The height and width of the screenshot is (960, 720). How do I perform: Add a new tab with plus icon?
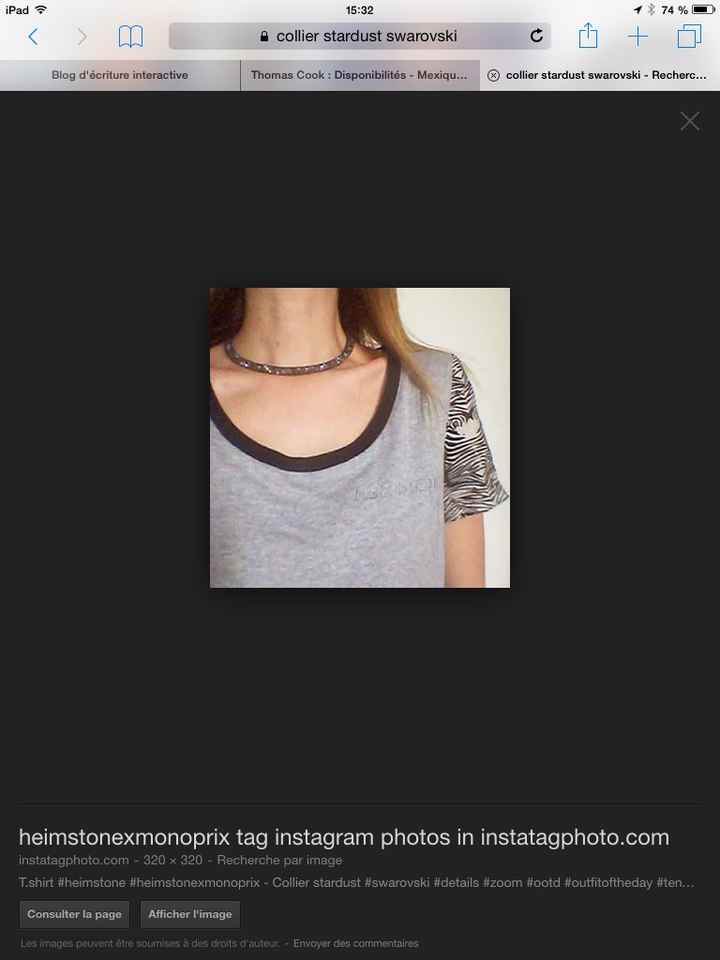638,37
